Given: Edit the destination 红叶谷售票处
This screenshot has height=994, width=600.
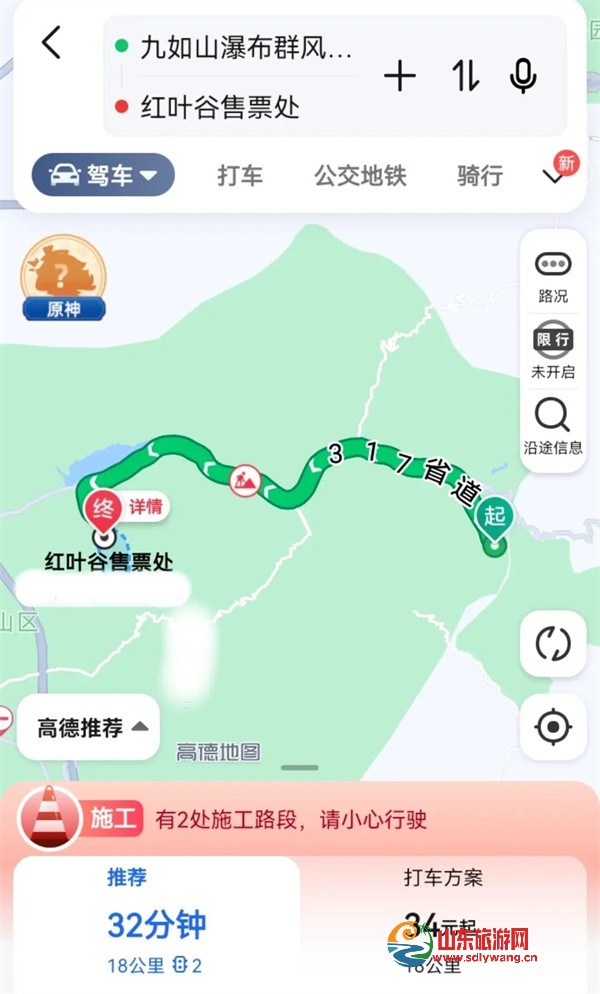Looking at the screenshot, I should pyautogui.click(x=220, y=107).
